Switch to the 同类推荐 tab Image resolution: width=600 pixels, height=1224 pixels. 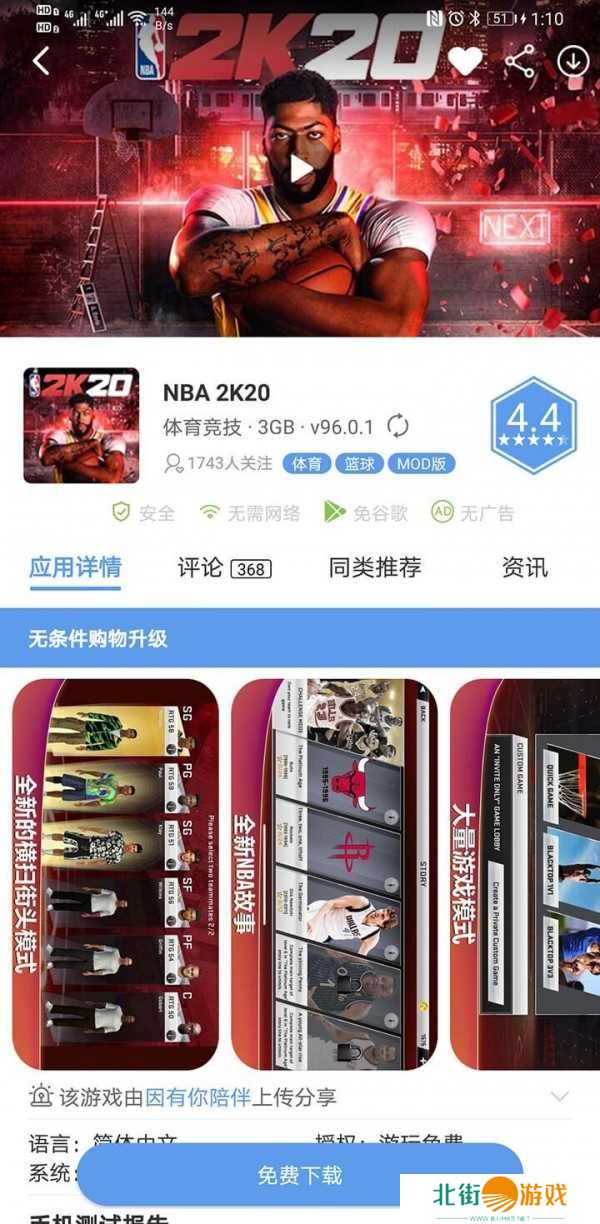375,568
